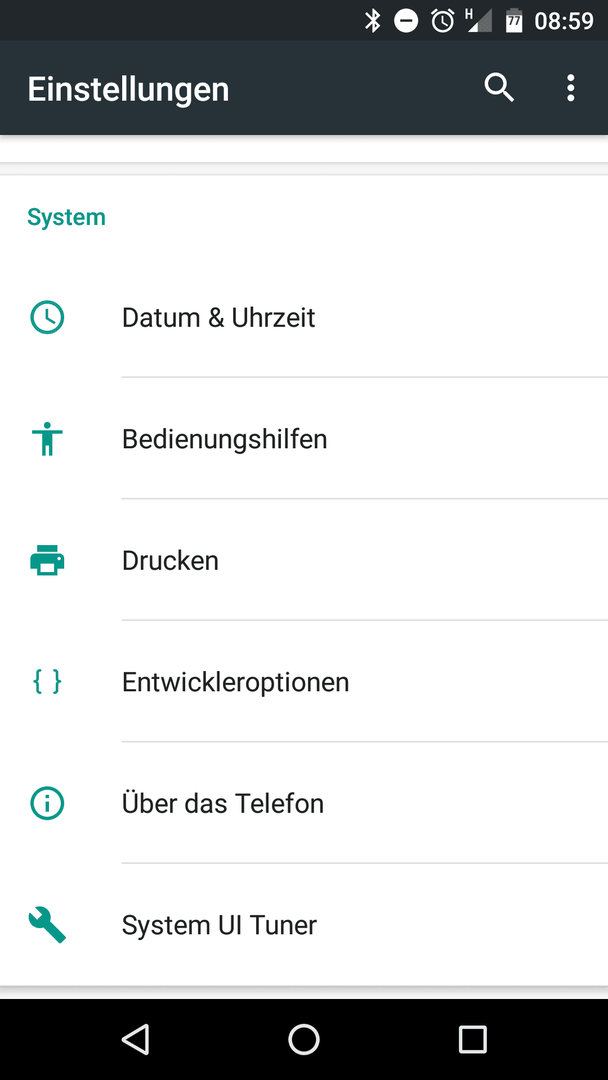Open the overflow menu
Viewport: 608px width, 1080px height.
570,88
